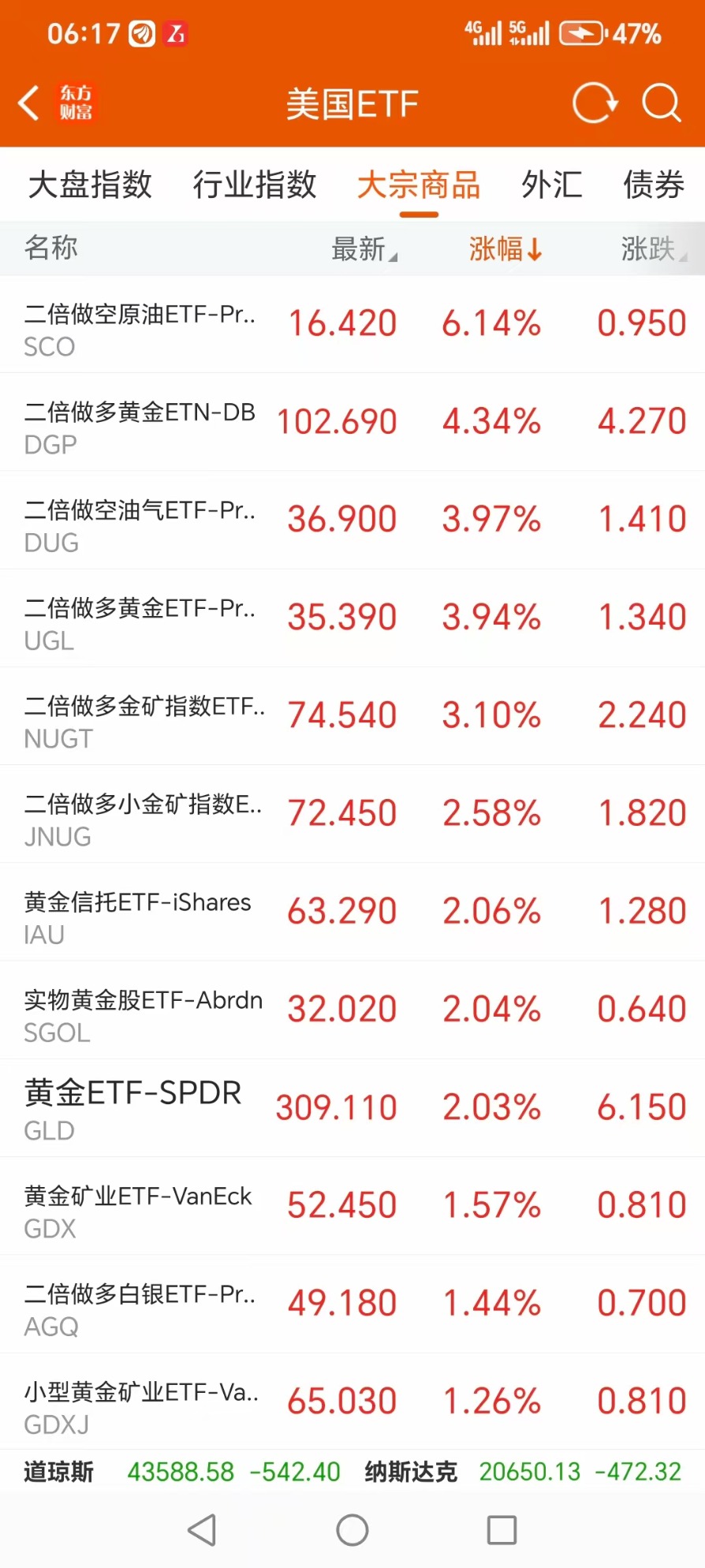Open the SCO 二倍做空原油ETF row

(352, 324)
